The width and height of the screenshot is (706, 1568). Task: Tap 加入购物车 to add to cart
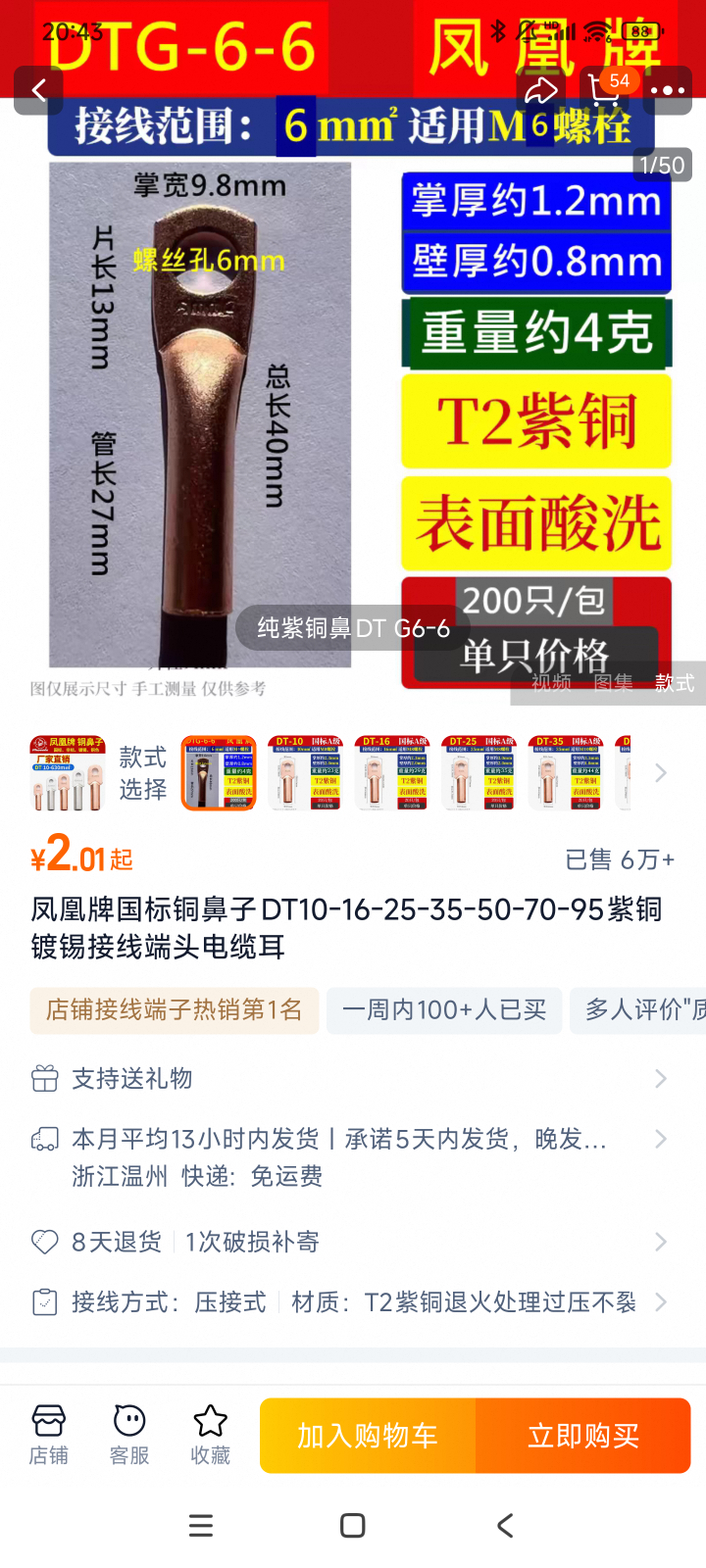pos(368,1436)
